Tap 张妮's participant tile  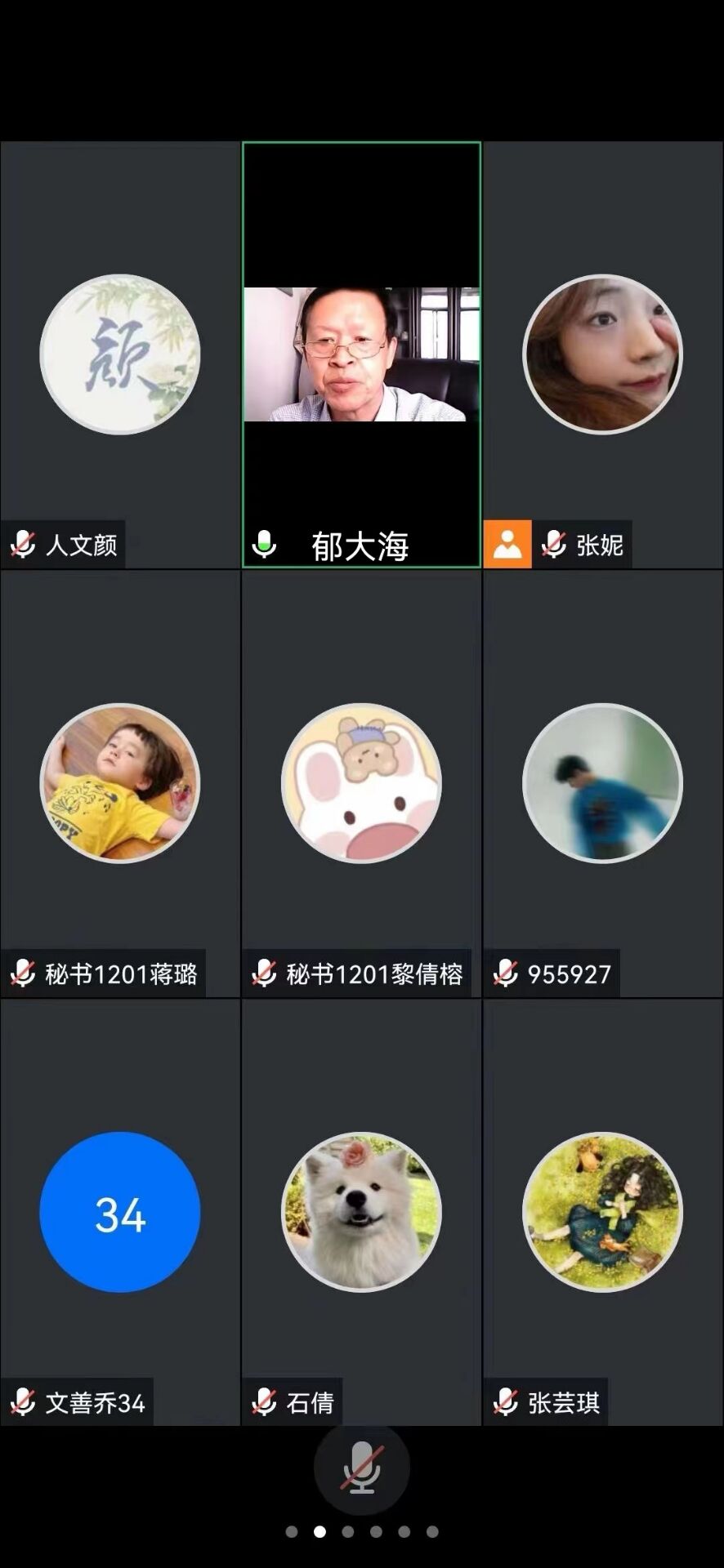pyautogui.click(x=602, y=354)
